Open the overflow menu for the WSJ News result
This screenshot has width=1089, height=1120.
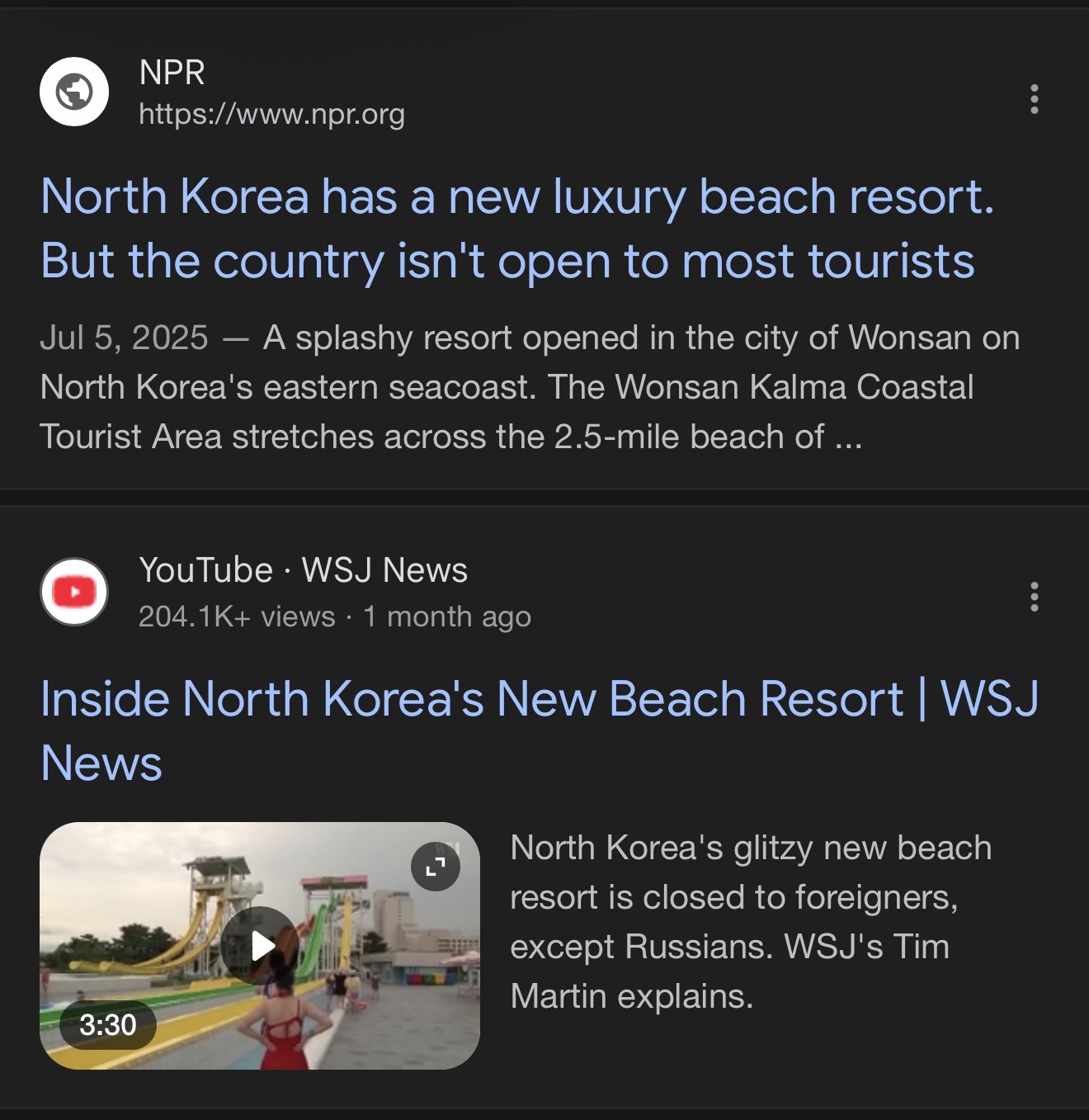tap(1034, 597)
